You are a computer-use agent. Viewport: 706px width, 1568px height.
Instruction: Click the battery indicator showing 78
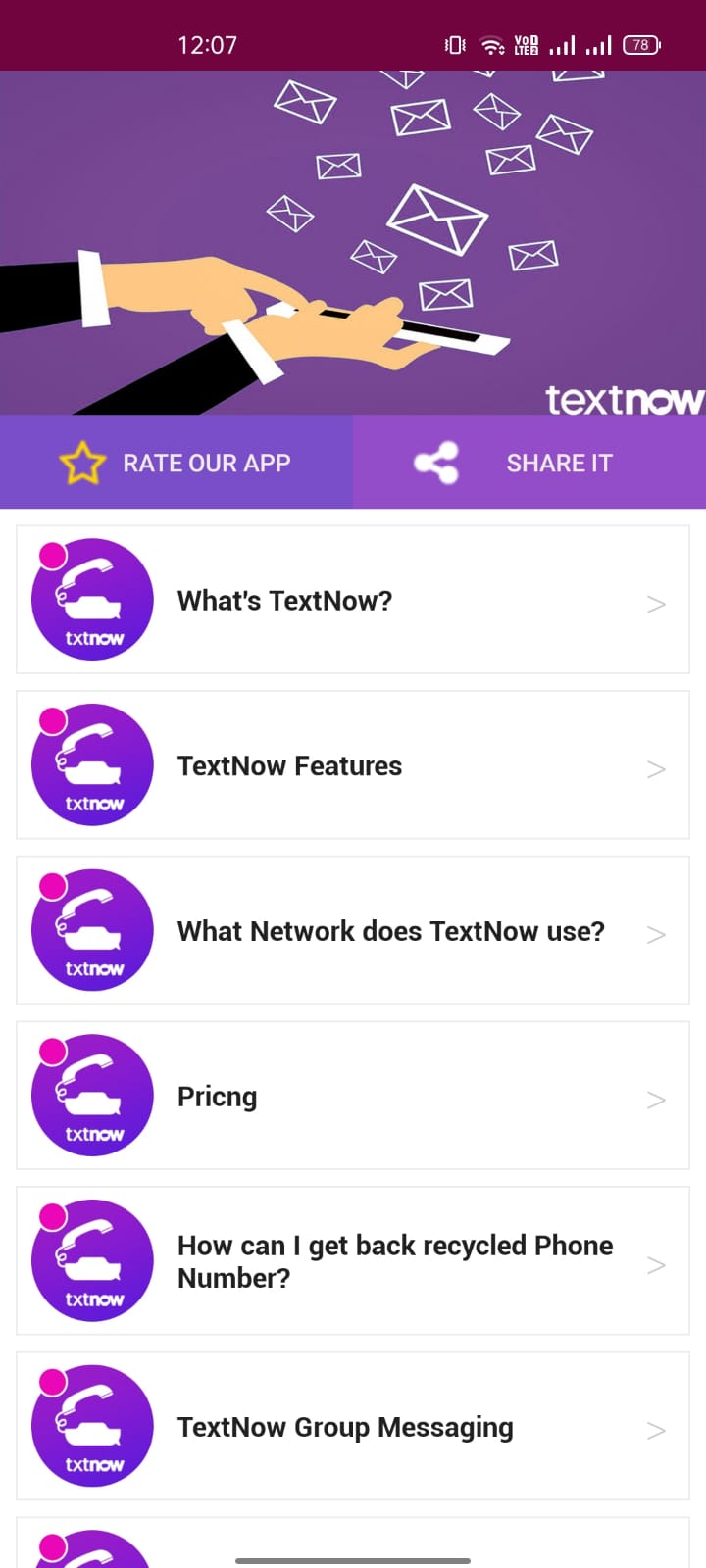pos(639,44)
